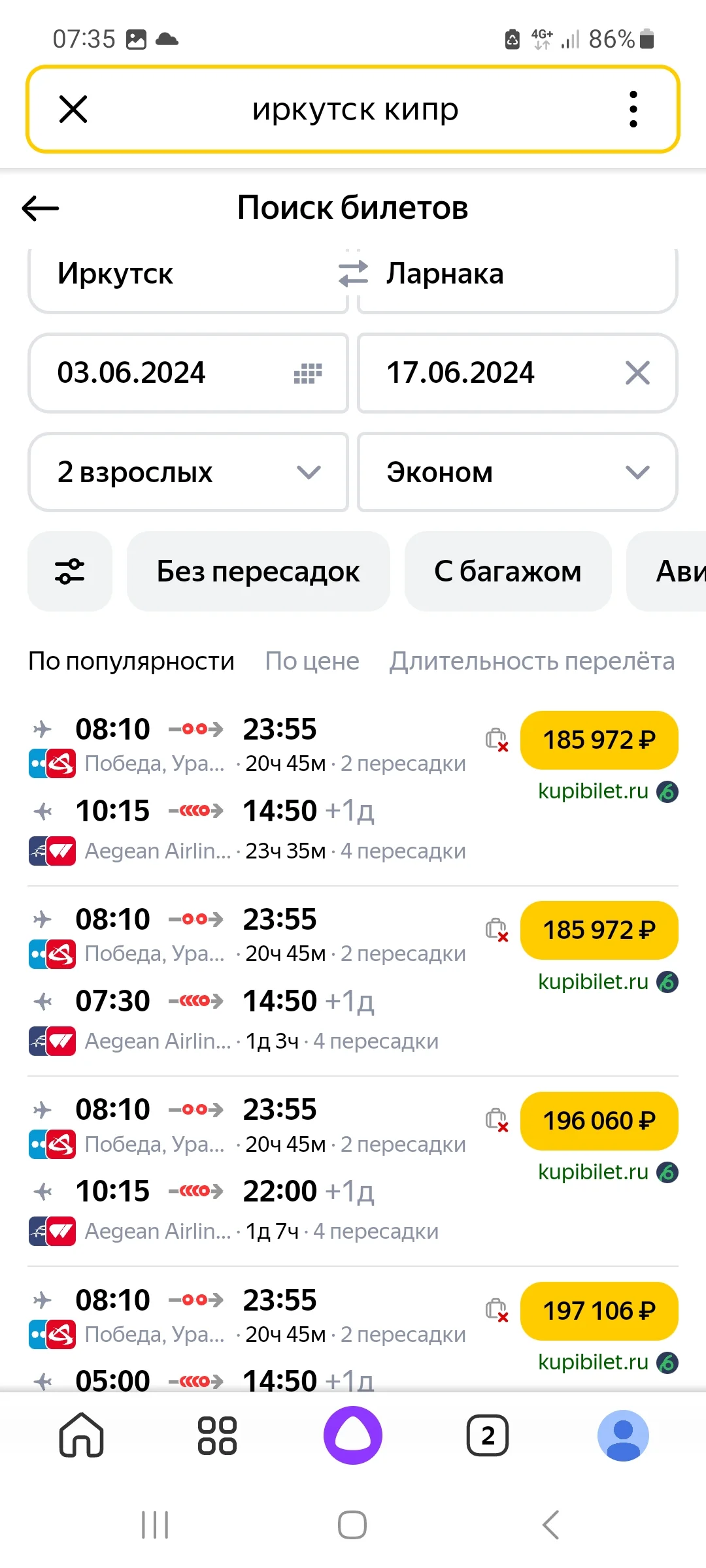The image size is (706, 1568).
Task: Open the 197 106 ₽ ticket offer
Action: click(599, 1311)
